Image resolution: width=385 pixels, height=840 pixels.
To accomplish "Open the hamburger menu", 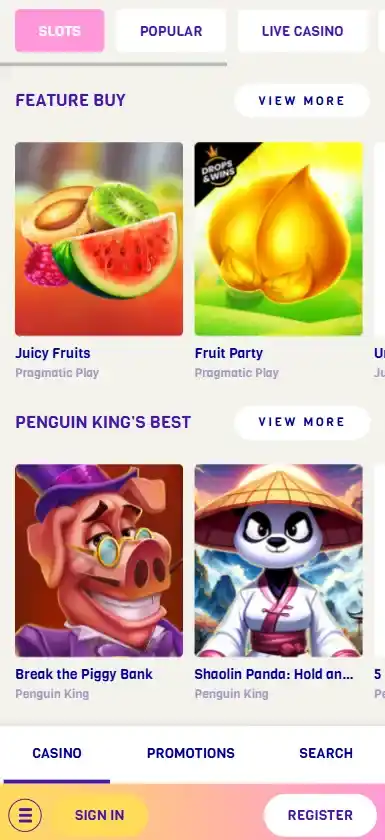I will point(25,815).
